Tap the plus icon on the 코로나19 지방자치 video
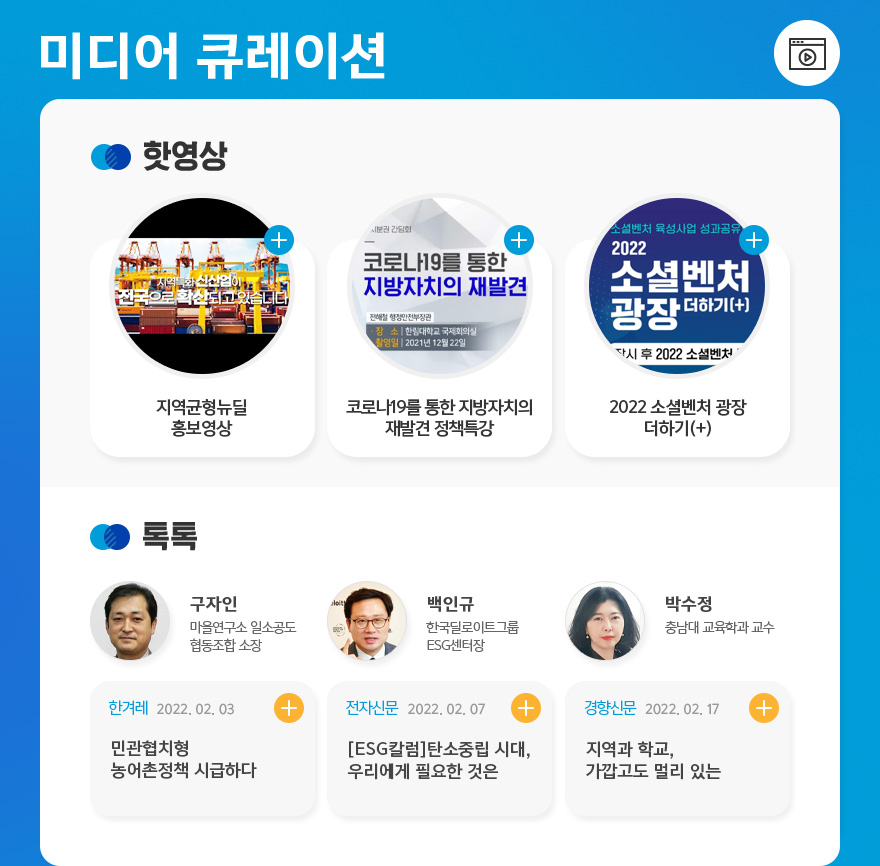Screen dimensions: 880x866 click(518, 240)
